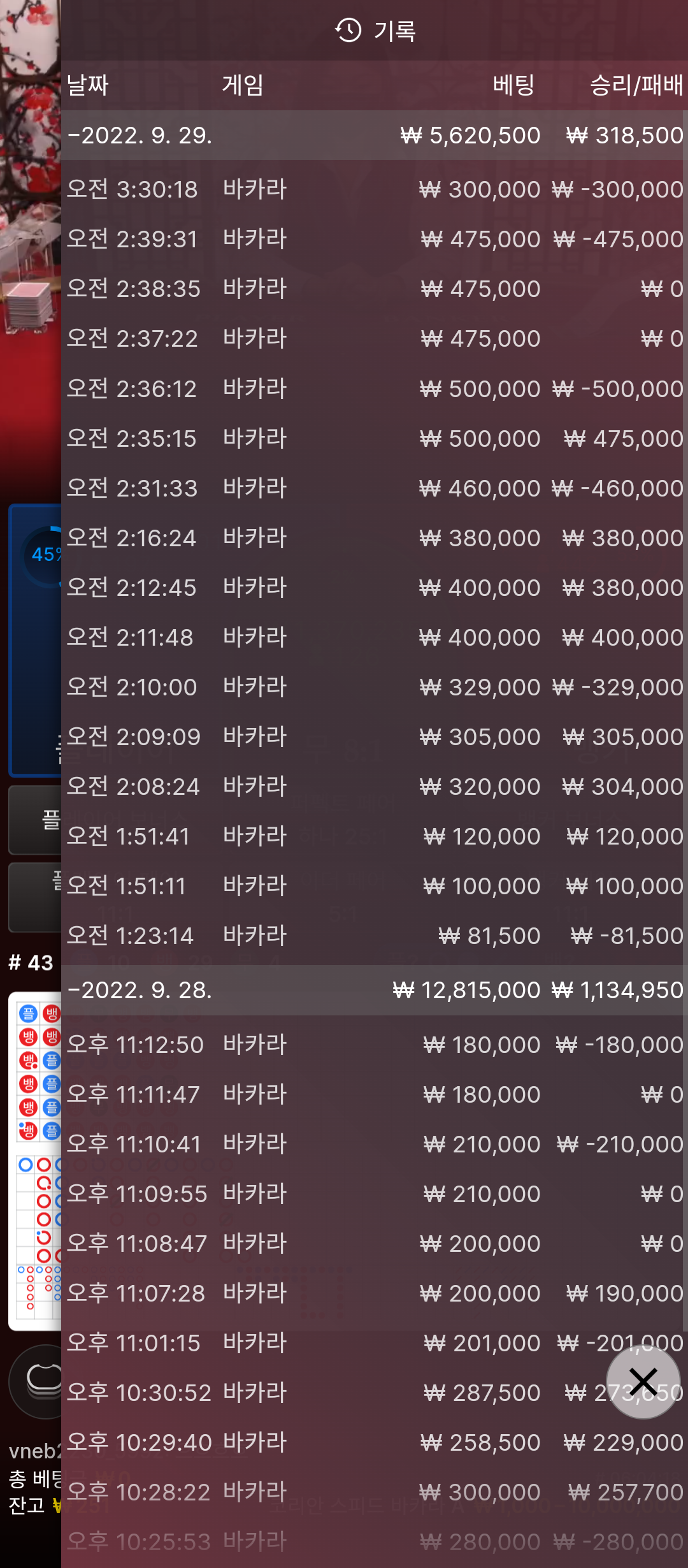This screenshot has height=1568, width=688.
Task: Open the 오전 2:39:31 baccarat record
Action: [375, 239]
